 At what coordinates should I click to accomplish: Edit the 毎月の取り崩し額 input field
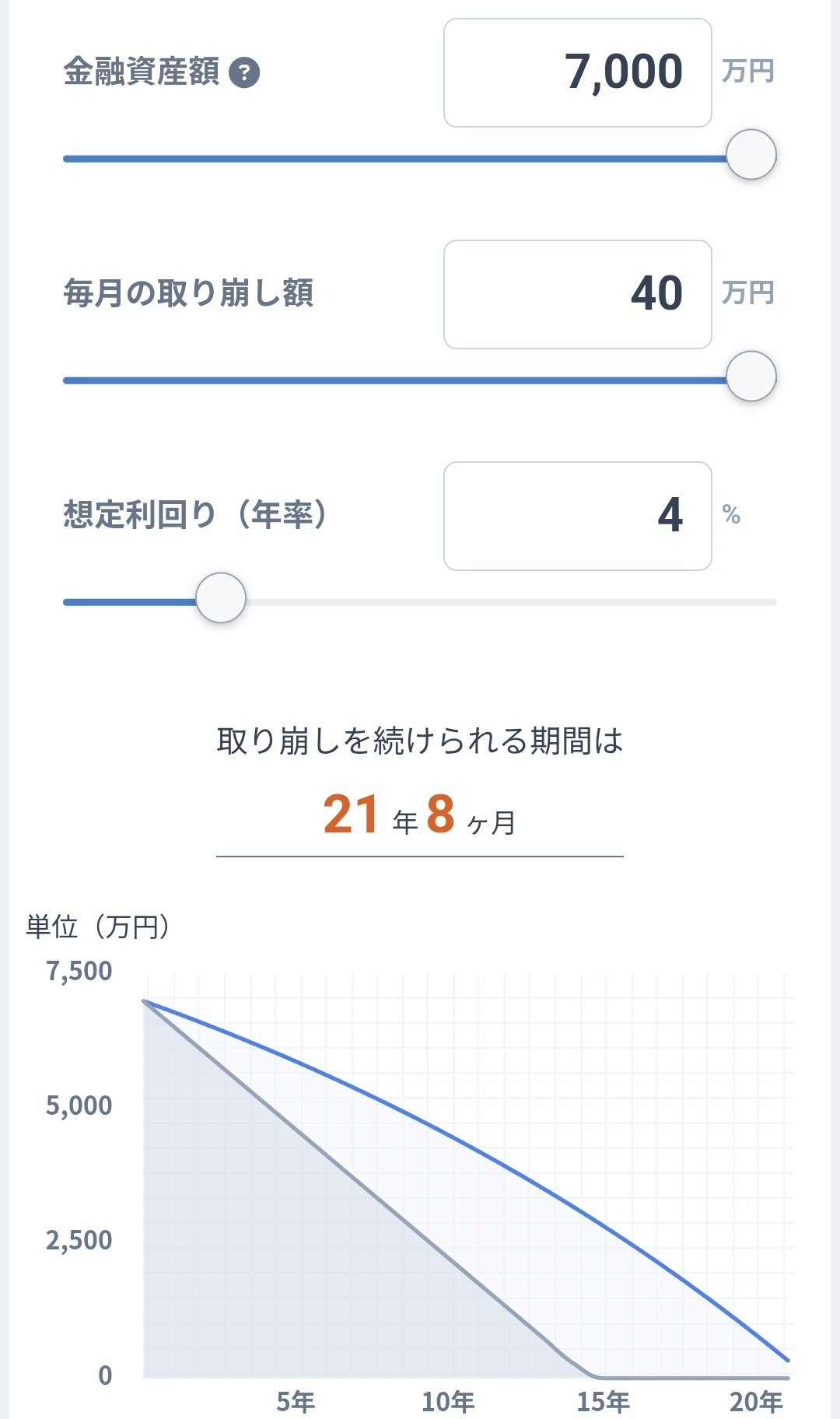click(x=577, y=295)
